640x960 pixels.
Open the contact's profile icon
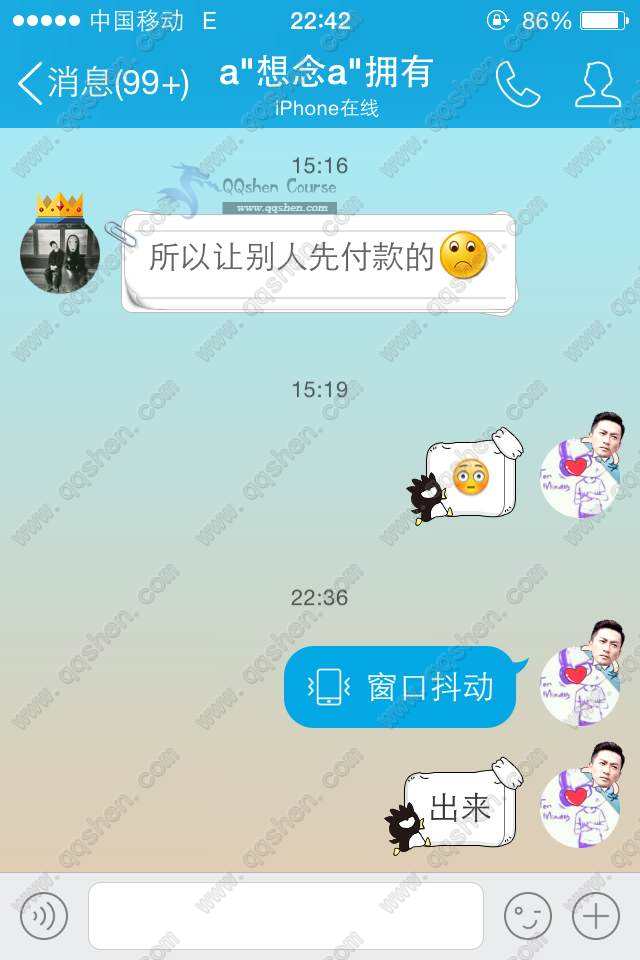click(598, 85)
